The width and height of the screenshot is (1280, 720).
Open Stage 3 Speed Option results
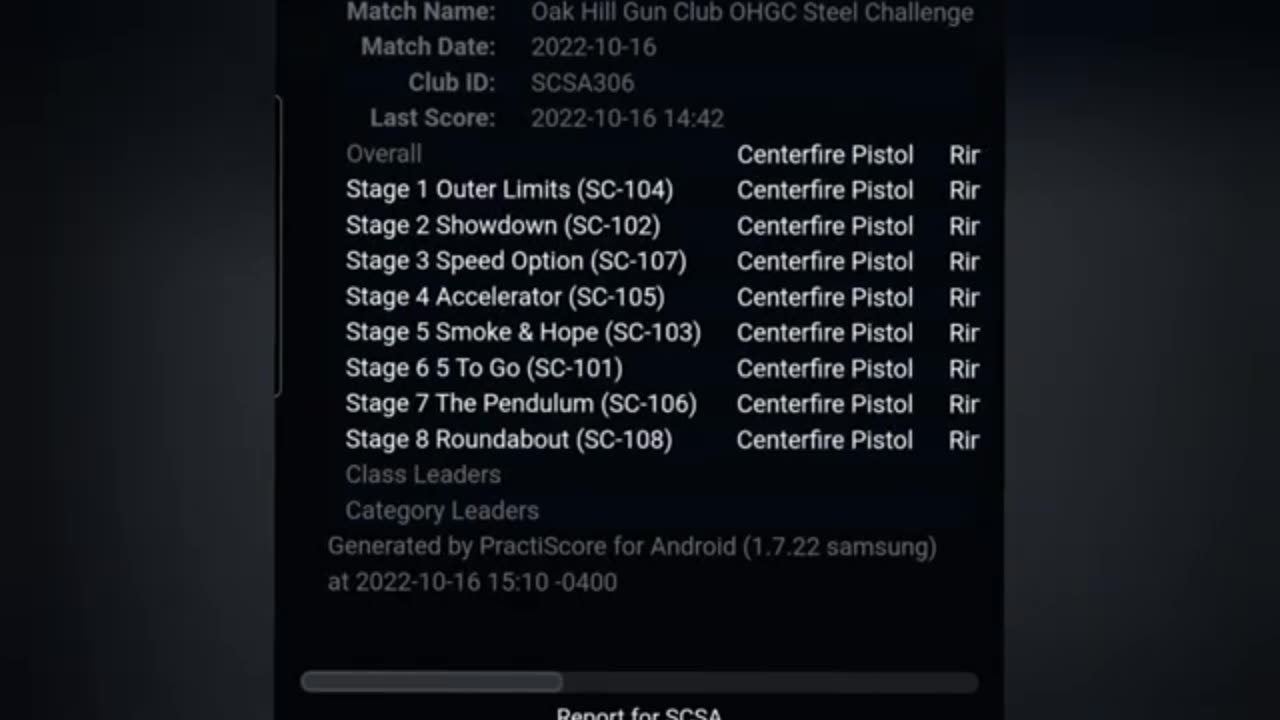click(516, 261)
